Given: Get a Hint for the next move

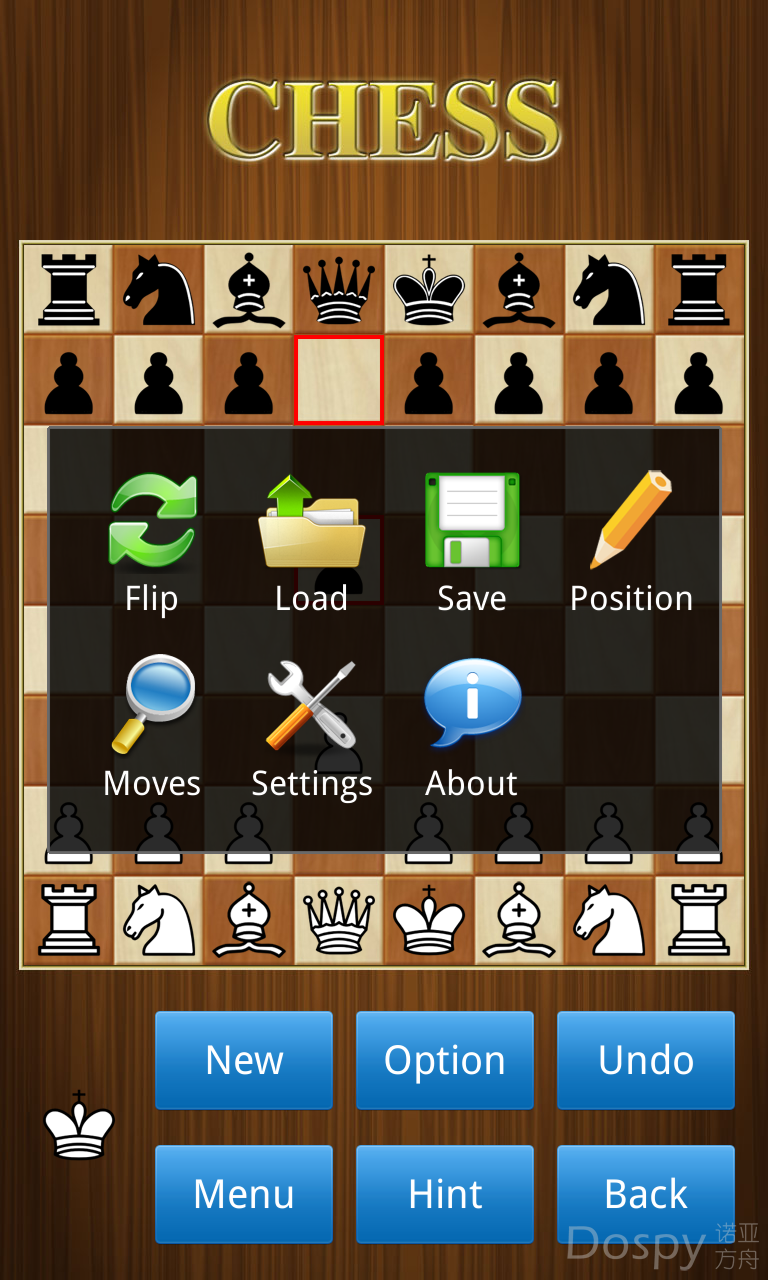Looking at the screenshot, I should tap(445, 1194).
